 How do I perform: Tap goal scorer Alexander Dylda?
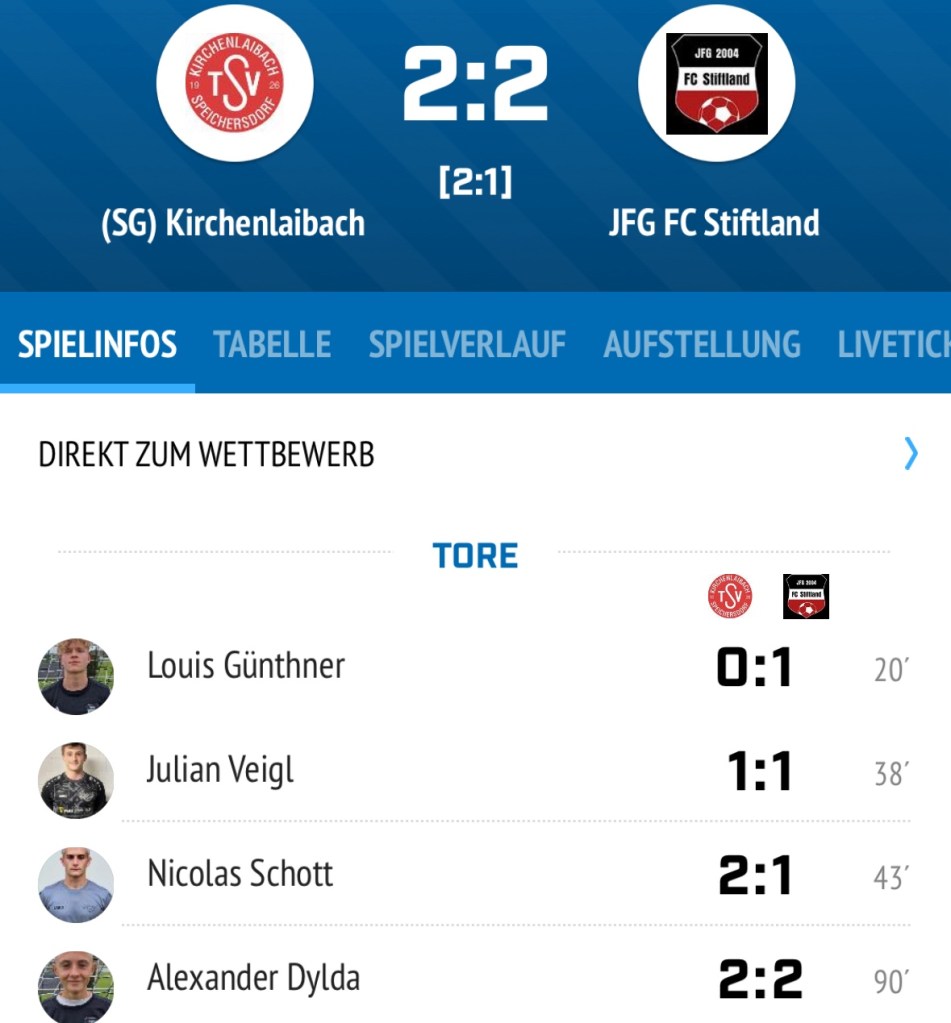tap(253, 978)
